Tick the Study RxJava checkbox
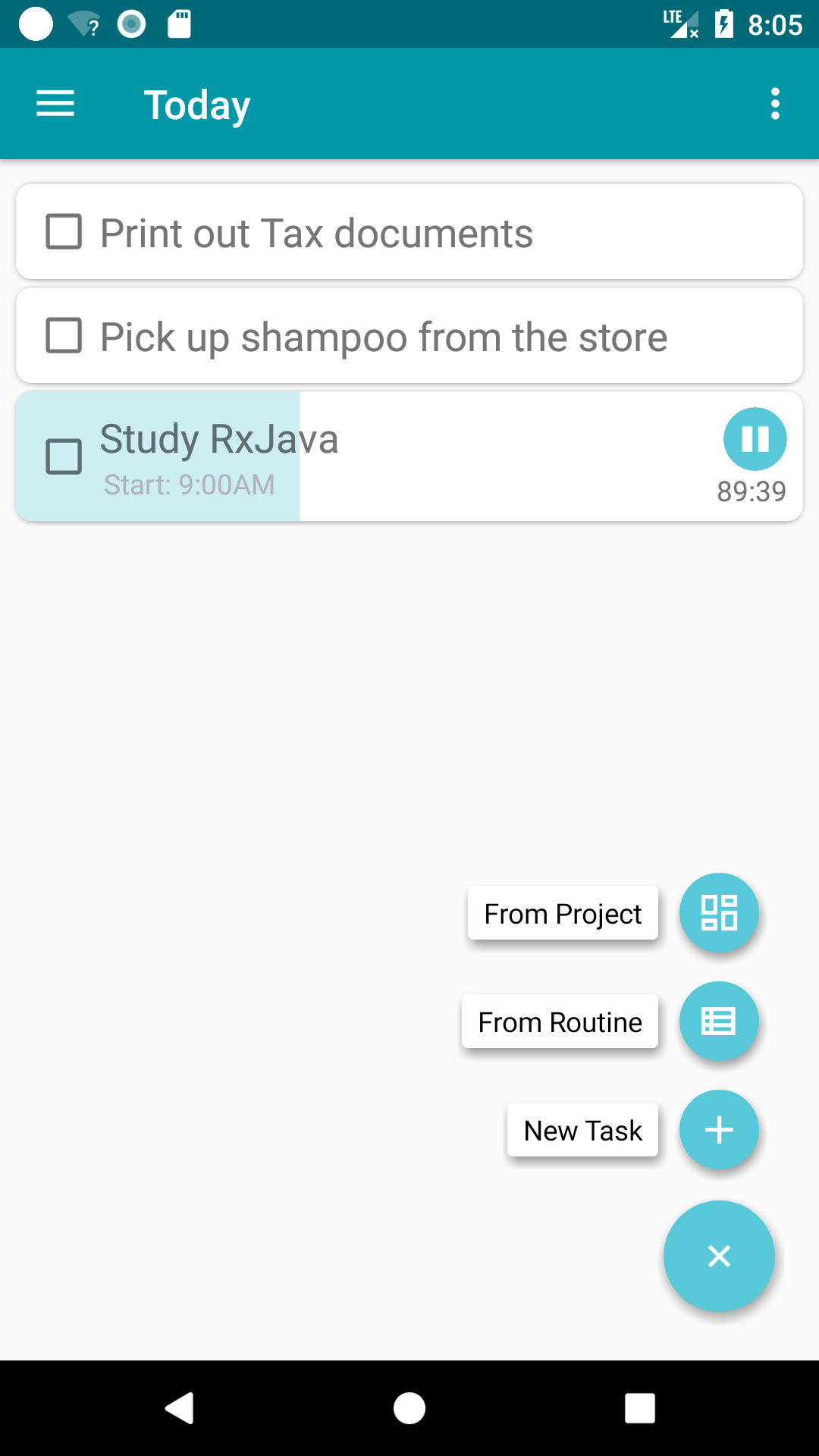 64,457
